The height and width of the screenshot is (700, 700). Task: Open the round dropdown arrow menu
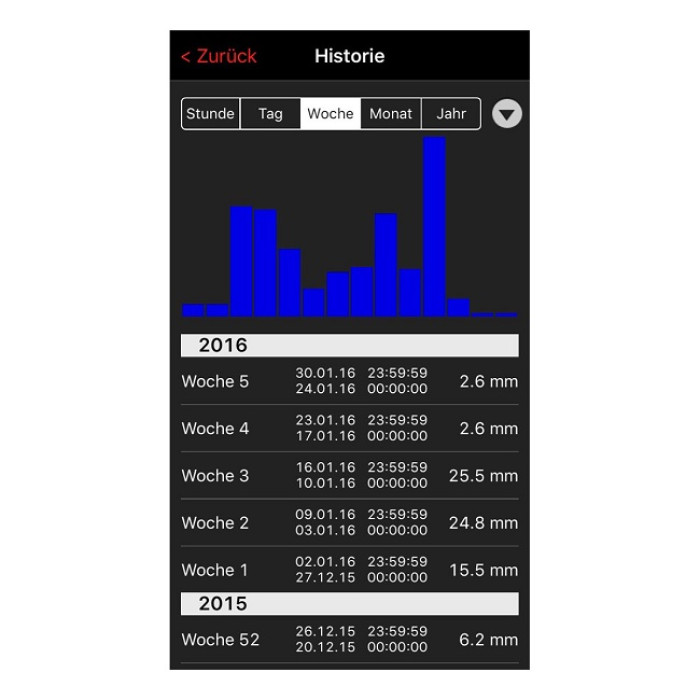point(508,114)
